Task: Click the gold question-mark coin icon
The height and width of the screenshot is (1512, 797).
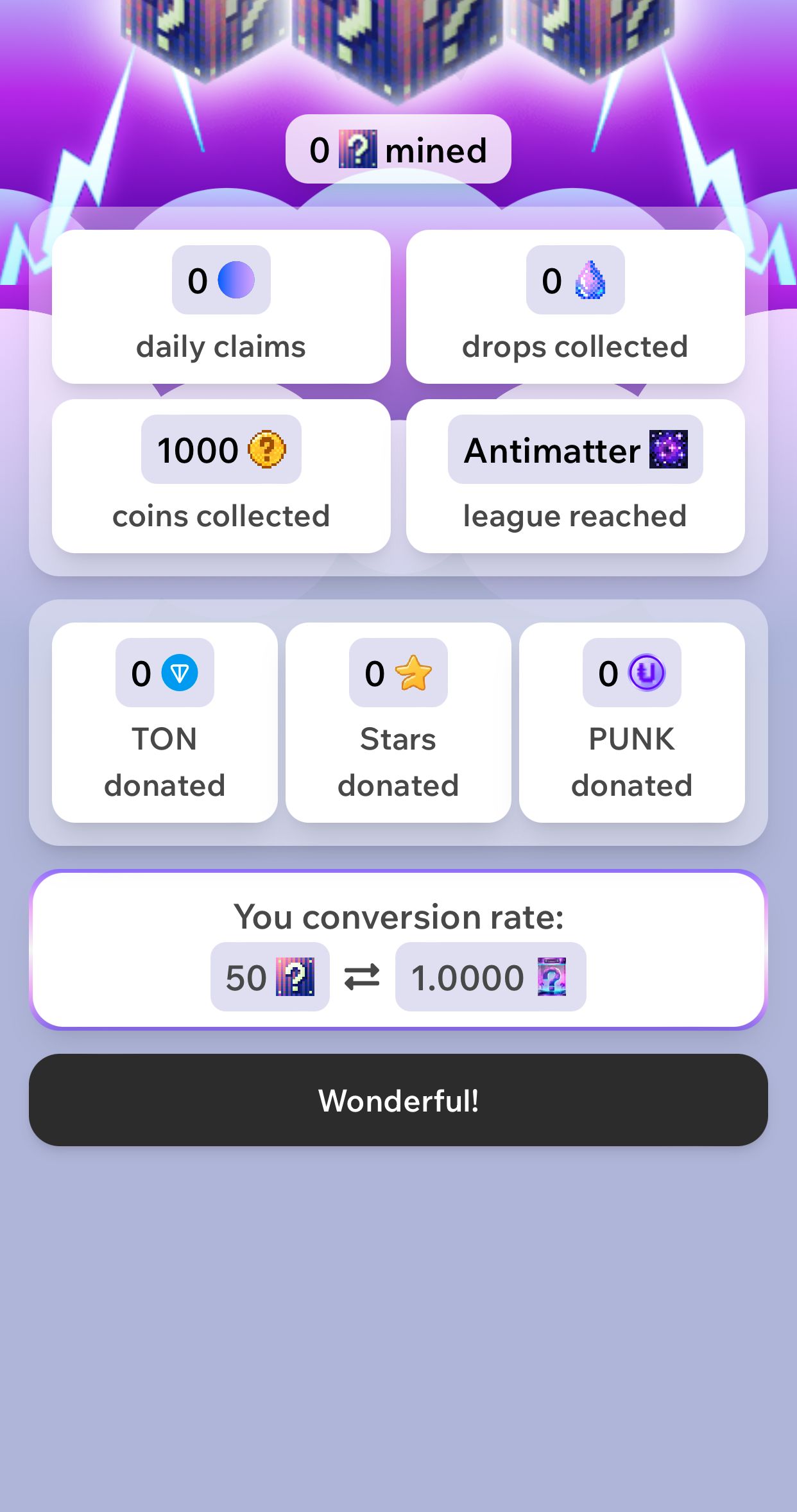Action: (x=267, y=449)
